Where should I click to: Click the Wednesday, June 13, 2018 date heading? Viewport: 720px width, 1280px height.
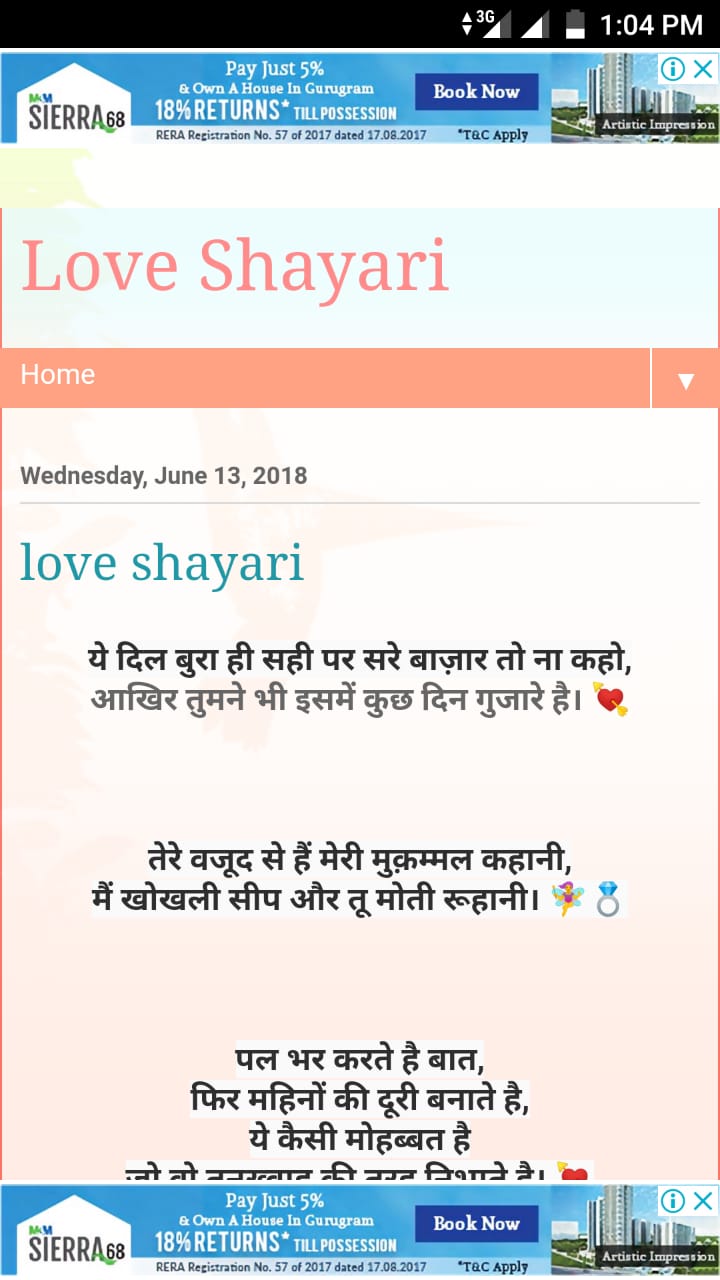tap(163, 475)
